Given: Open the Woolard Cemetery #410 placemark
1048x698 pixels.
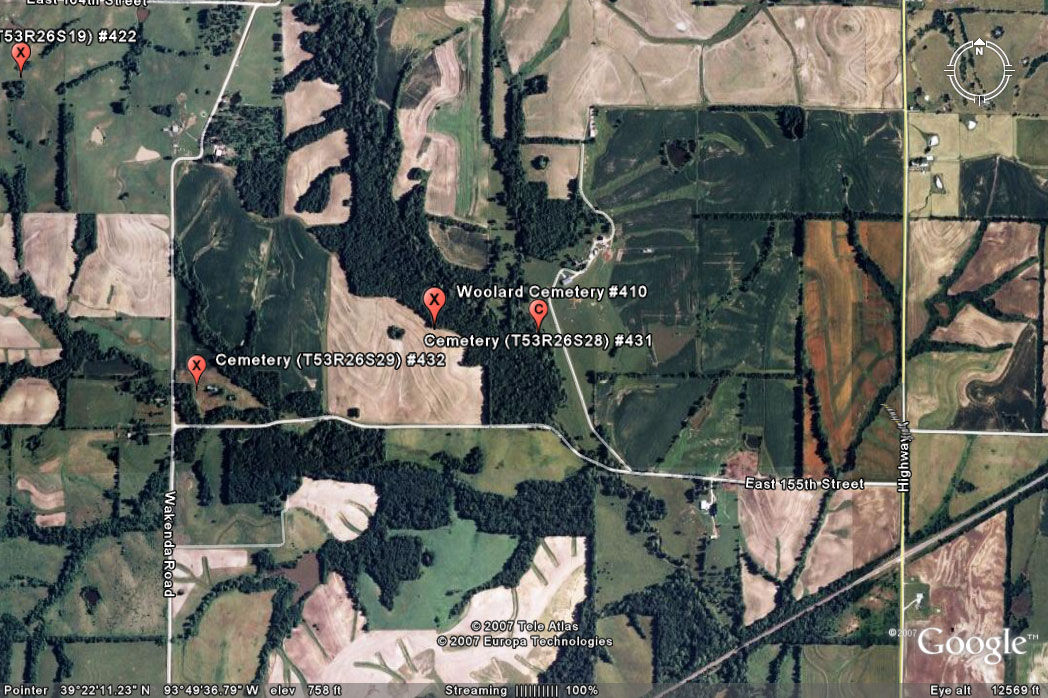Looking at the screenshot, I should 434,299.
